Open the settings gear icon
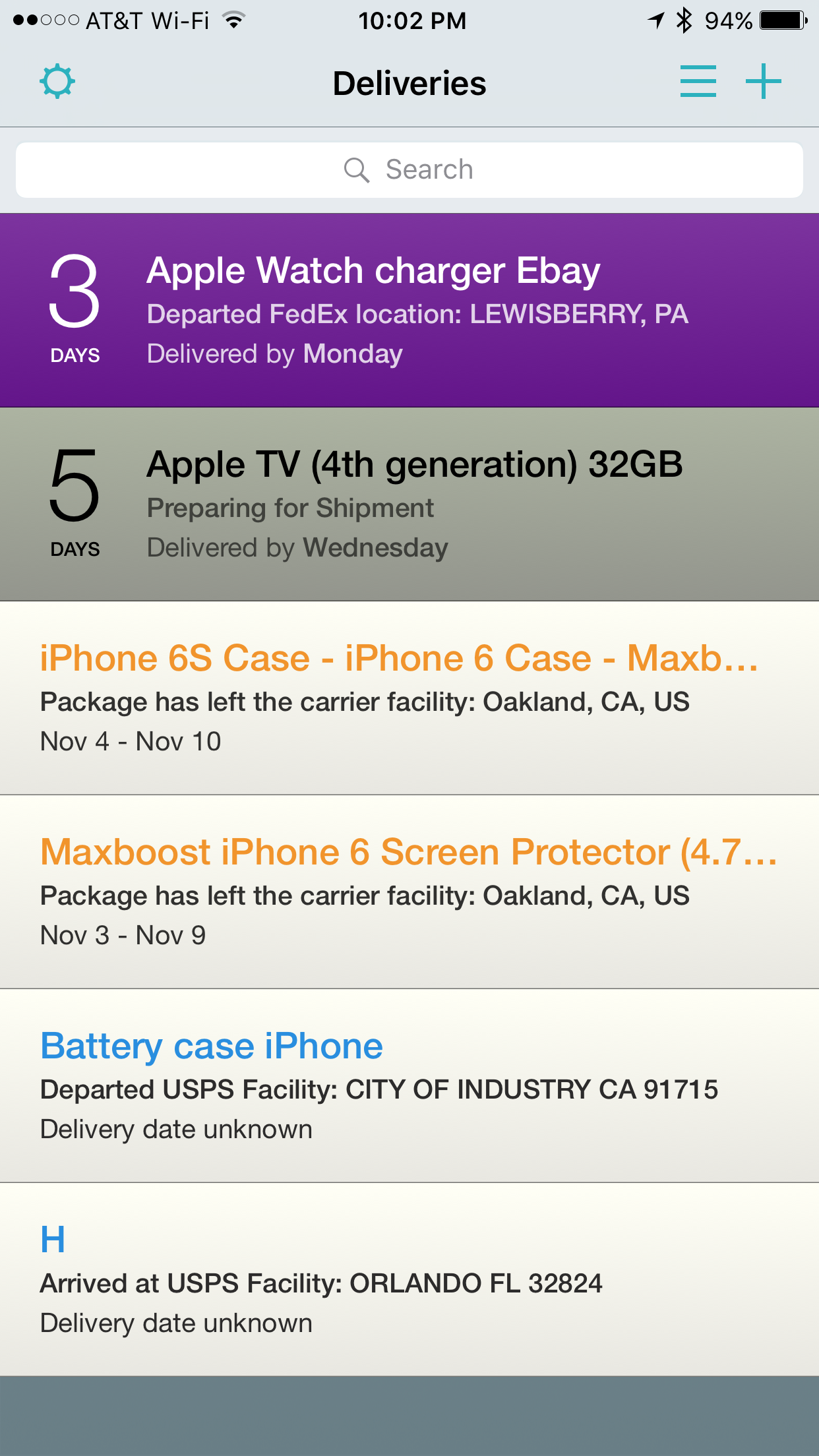The height and width of the screenshot is (1456, 819). pyautogui.click(x=57, y=82)
